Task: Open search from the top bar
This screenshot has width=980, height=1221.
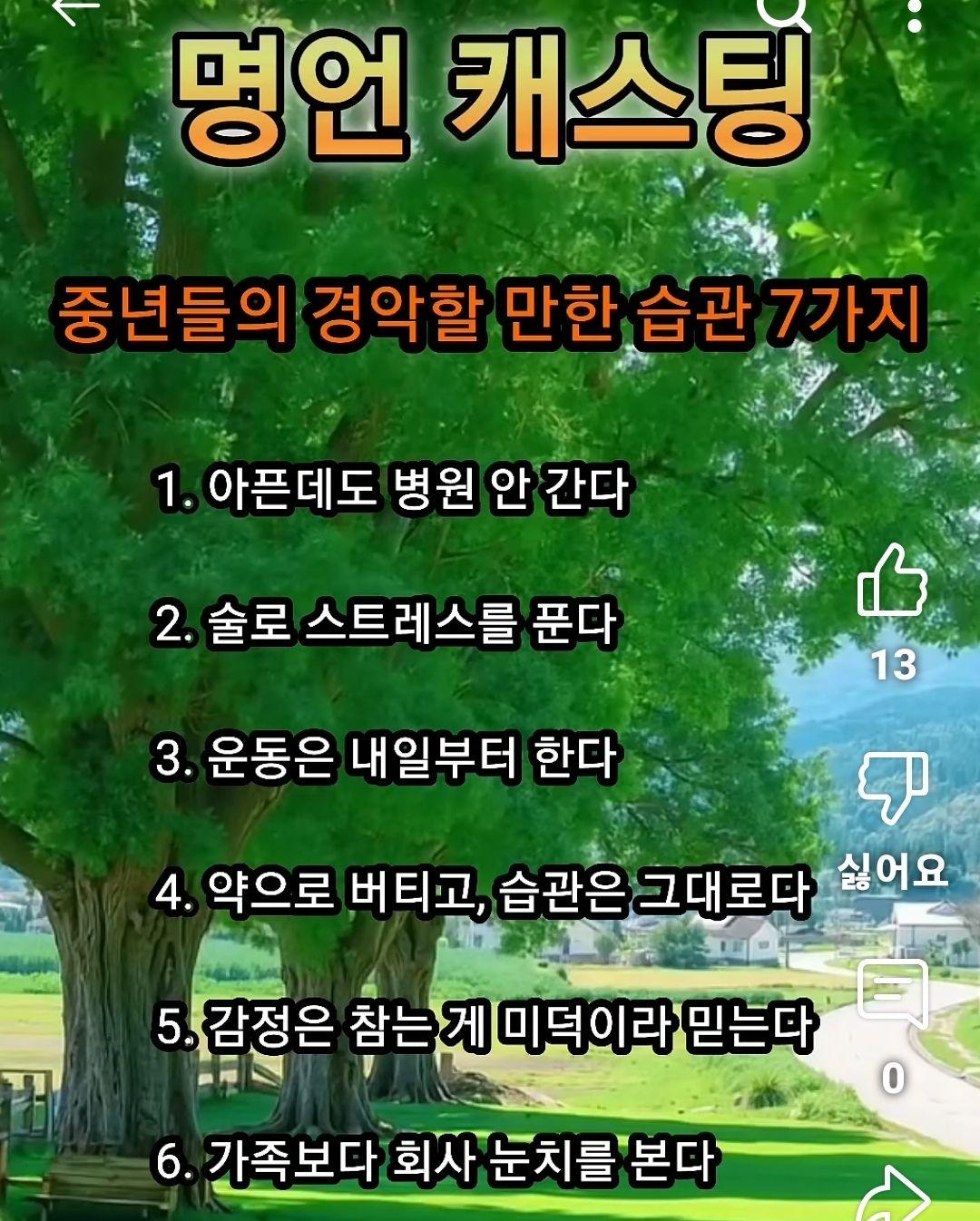Action: coord(784,11)
